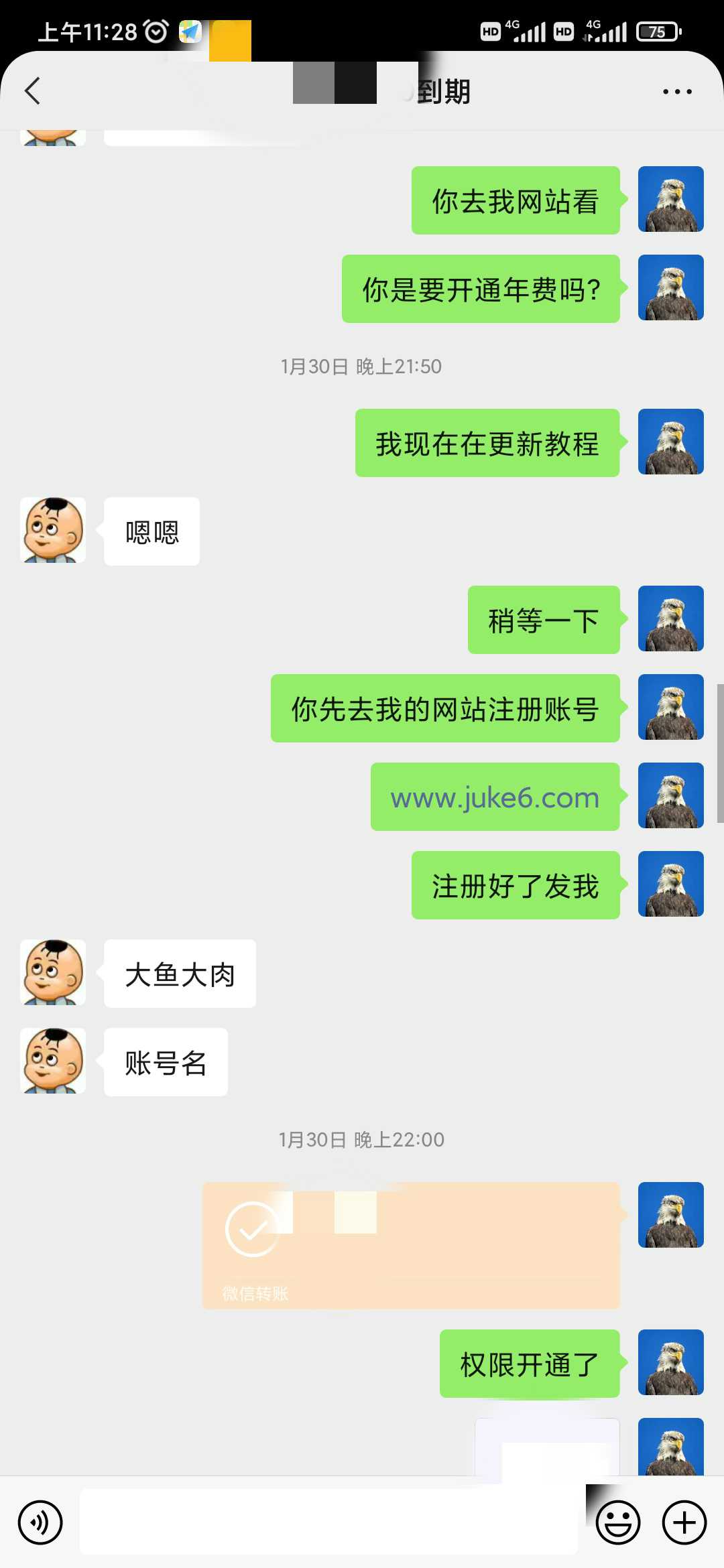The width and height of the screenshot is (724, 1568).
Task: Open contact avatar beside 嗯嗯 message
Action: click(53, 530)
